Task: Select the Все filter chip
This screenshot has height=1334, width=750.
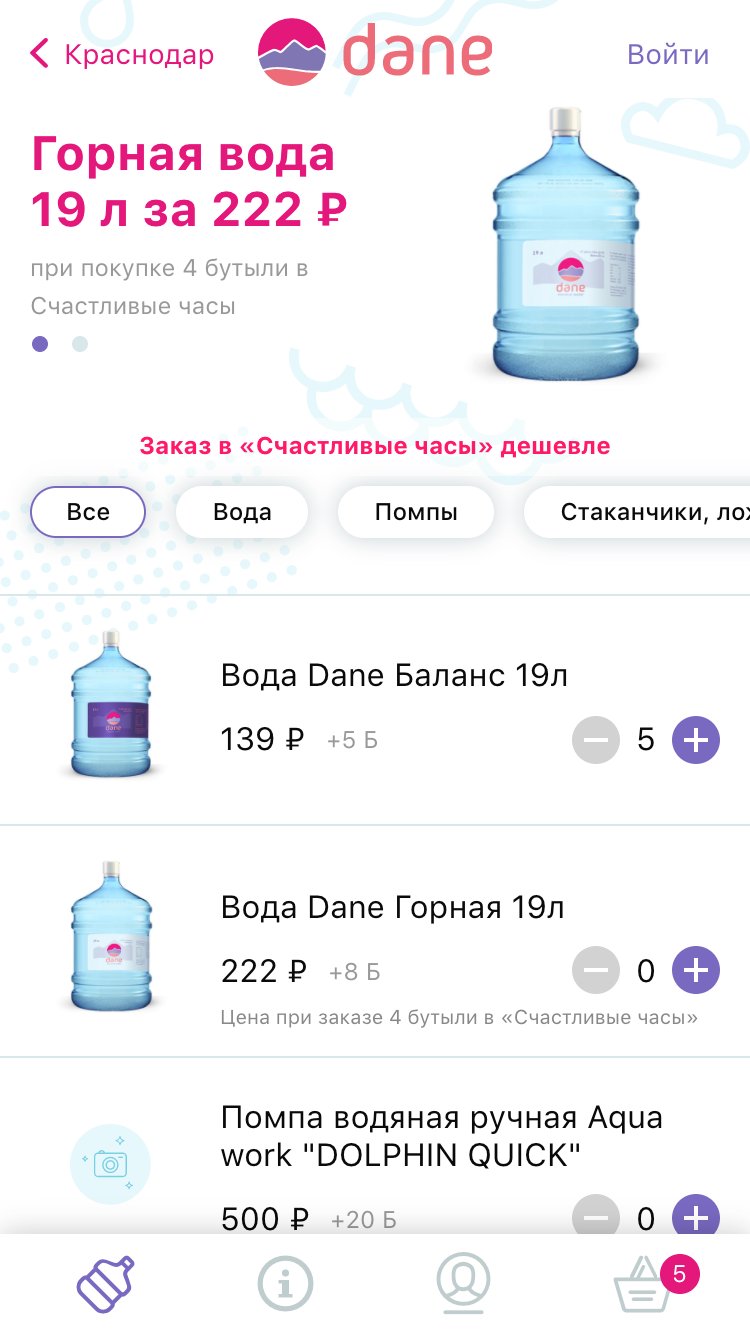Action: [88, 512]
